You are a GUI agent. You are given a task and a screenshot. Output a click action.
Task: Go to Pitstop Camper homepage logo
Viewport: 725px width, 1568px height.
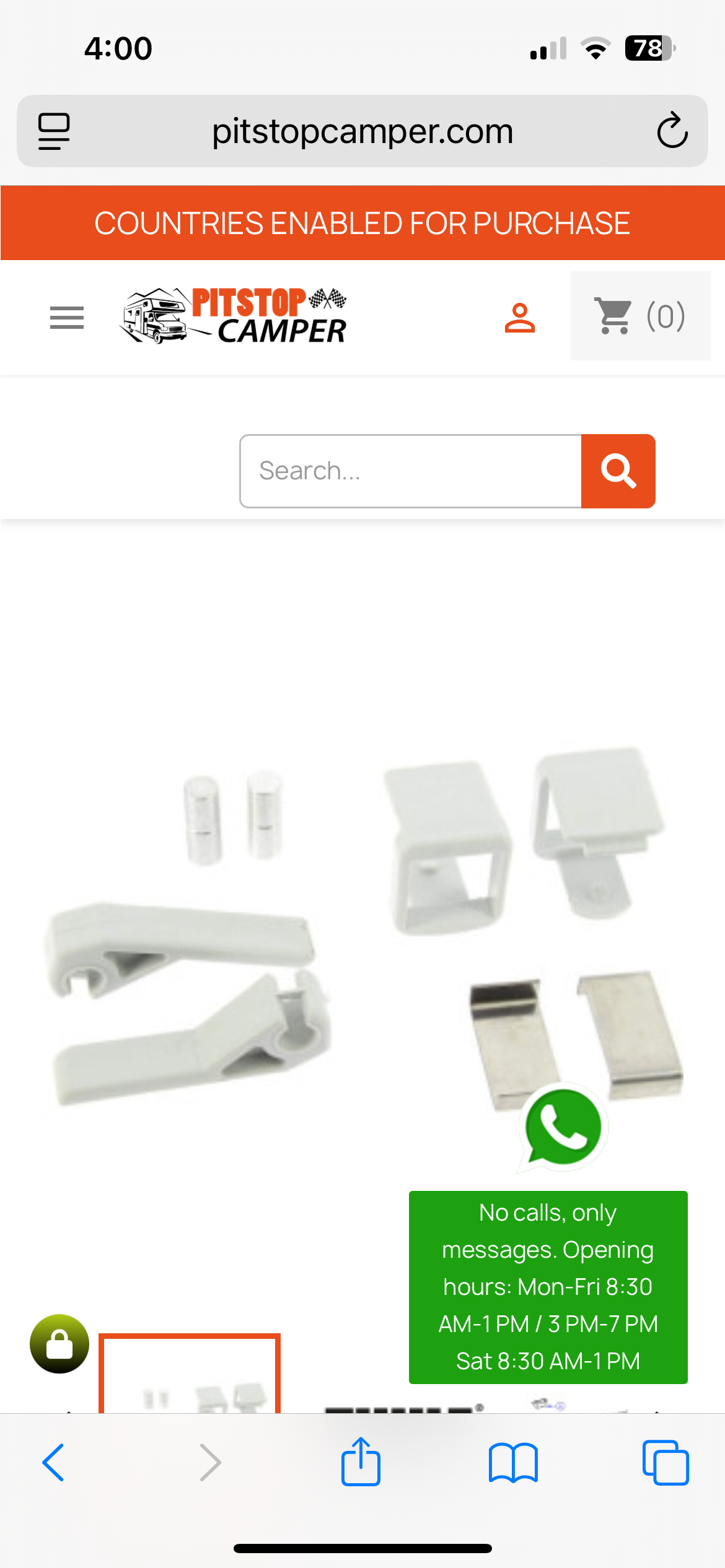(234, 315)
